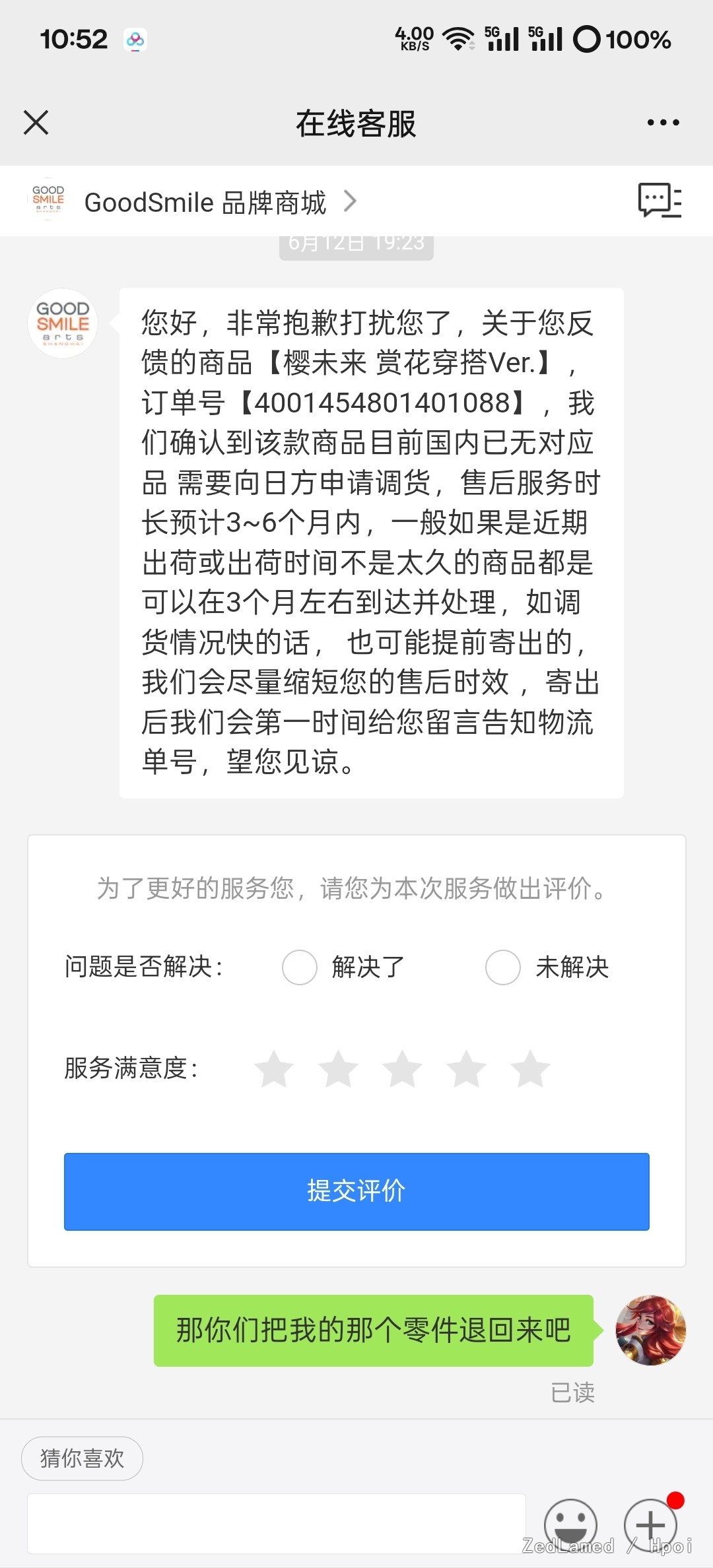Viewport: 713px width, 1568px height.
Task: Tap the 猜你喜欢 chip
Action: [82, 1458]
